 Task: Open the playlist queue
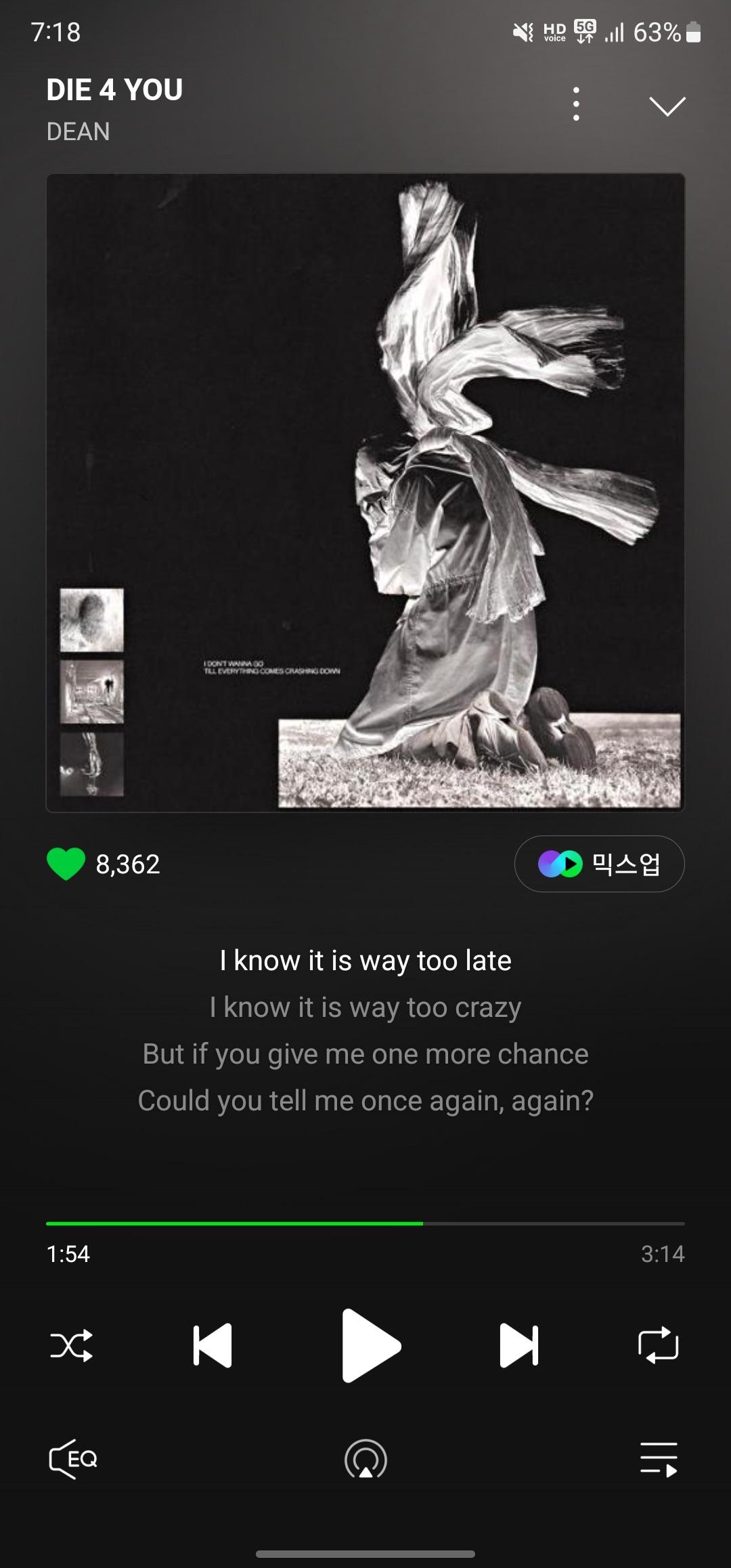658,1459
